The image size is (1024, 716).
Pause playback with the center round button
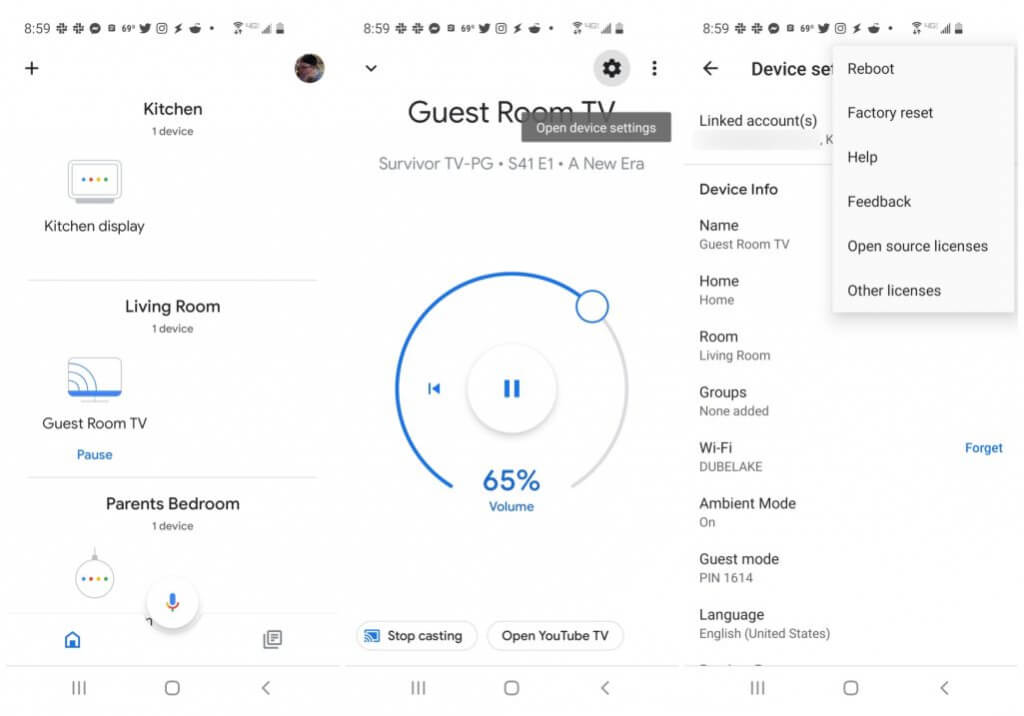point(511,389)
